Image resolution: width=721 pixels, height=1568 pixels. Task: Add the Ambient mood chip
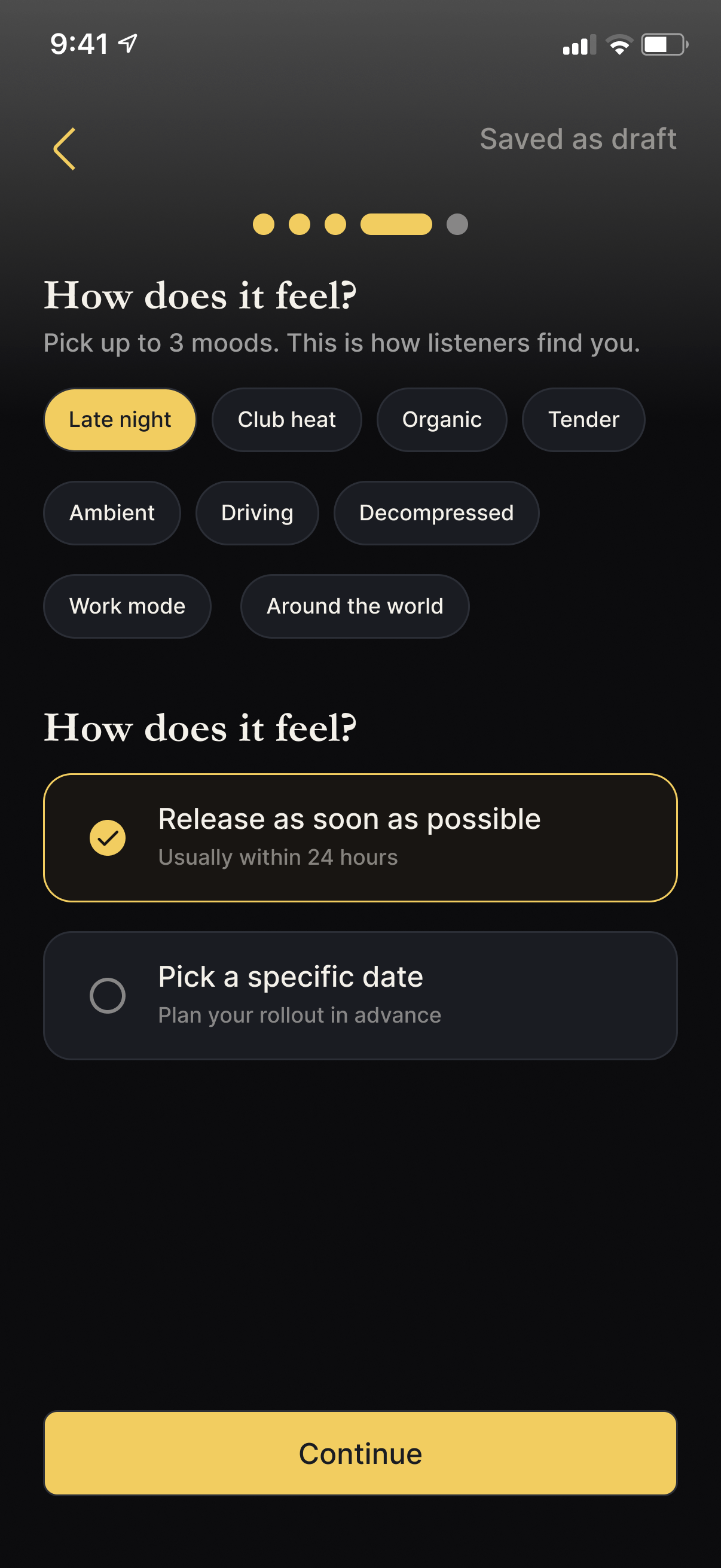pos(112,513)
